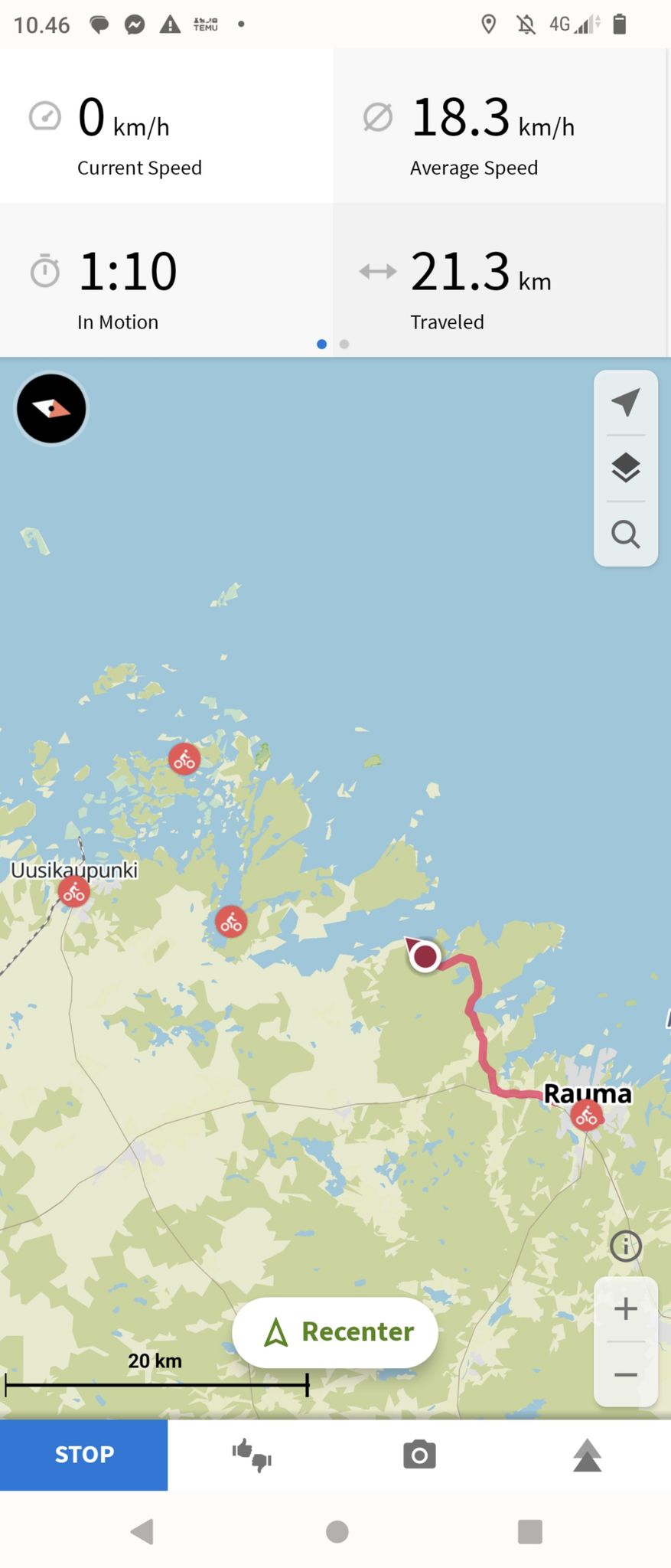Zoom out with the minus button
Screen dimensions: 671x1568
(x=625, y=1375)
